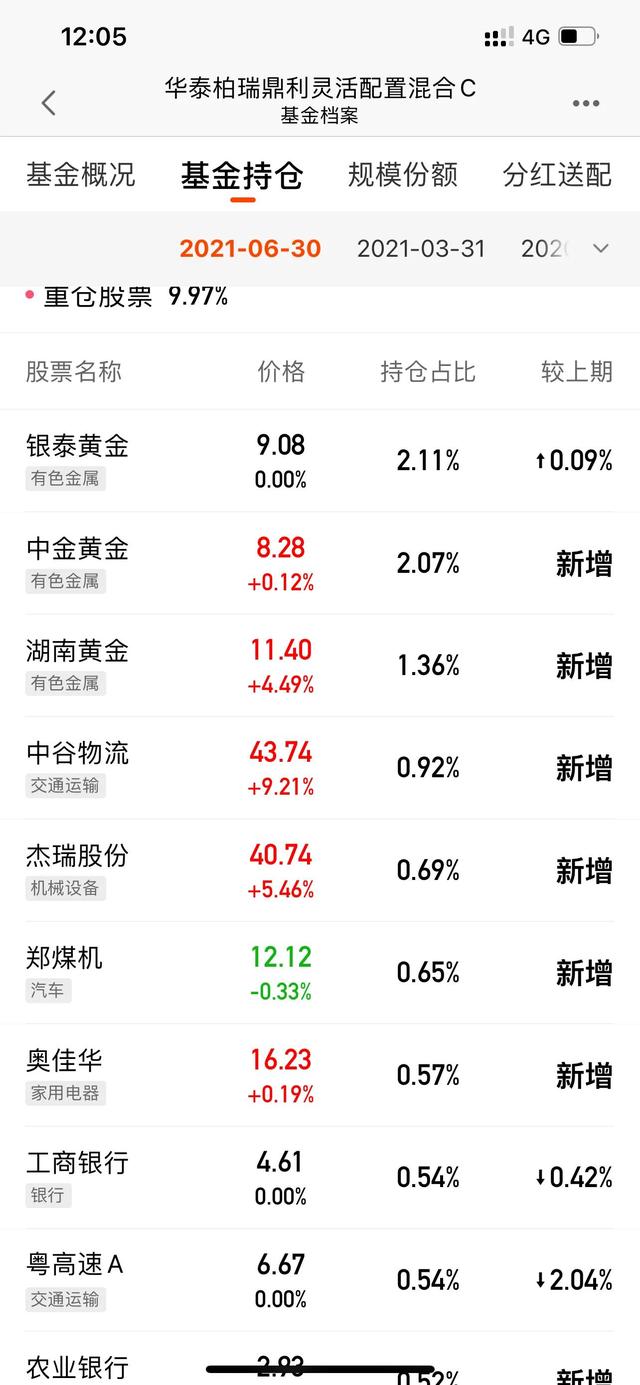Open the 中金黄金 stock row
The width and height of the screenshot is (640, 1385).
pyautogui.click(x=320, y=563)
